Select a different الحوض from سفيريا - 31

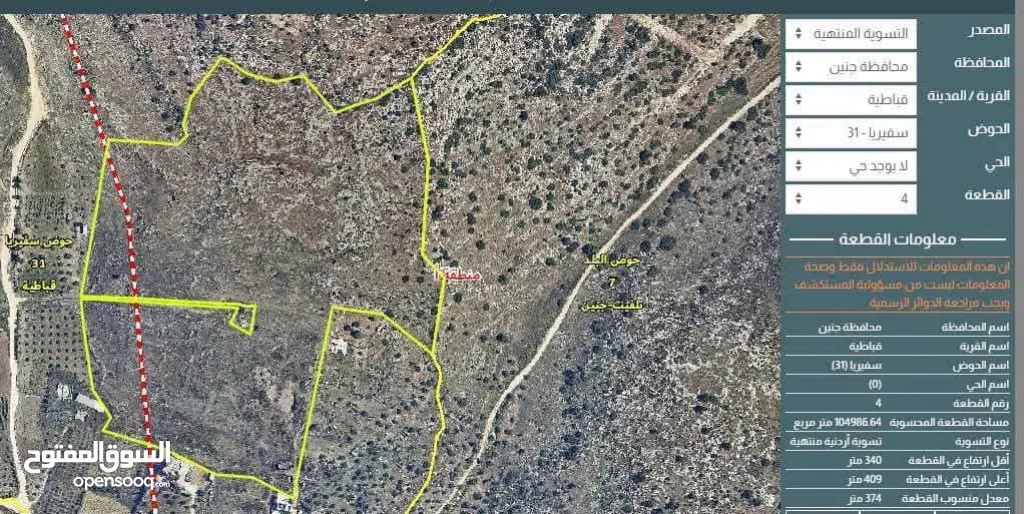[x=851, y=132]
